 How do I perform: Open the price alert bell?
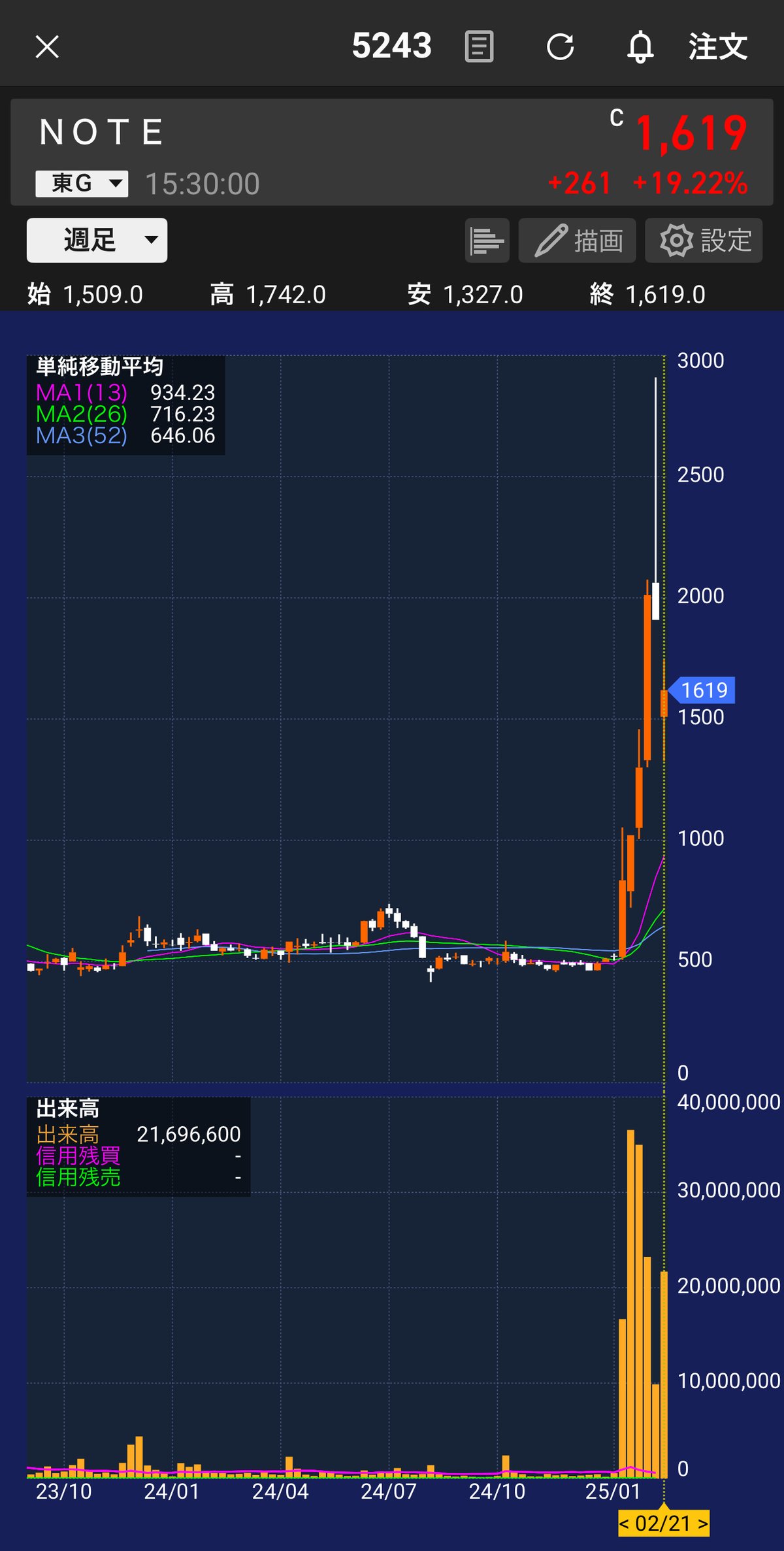640,47
